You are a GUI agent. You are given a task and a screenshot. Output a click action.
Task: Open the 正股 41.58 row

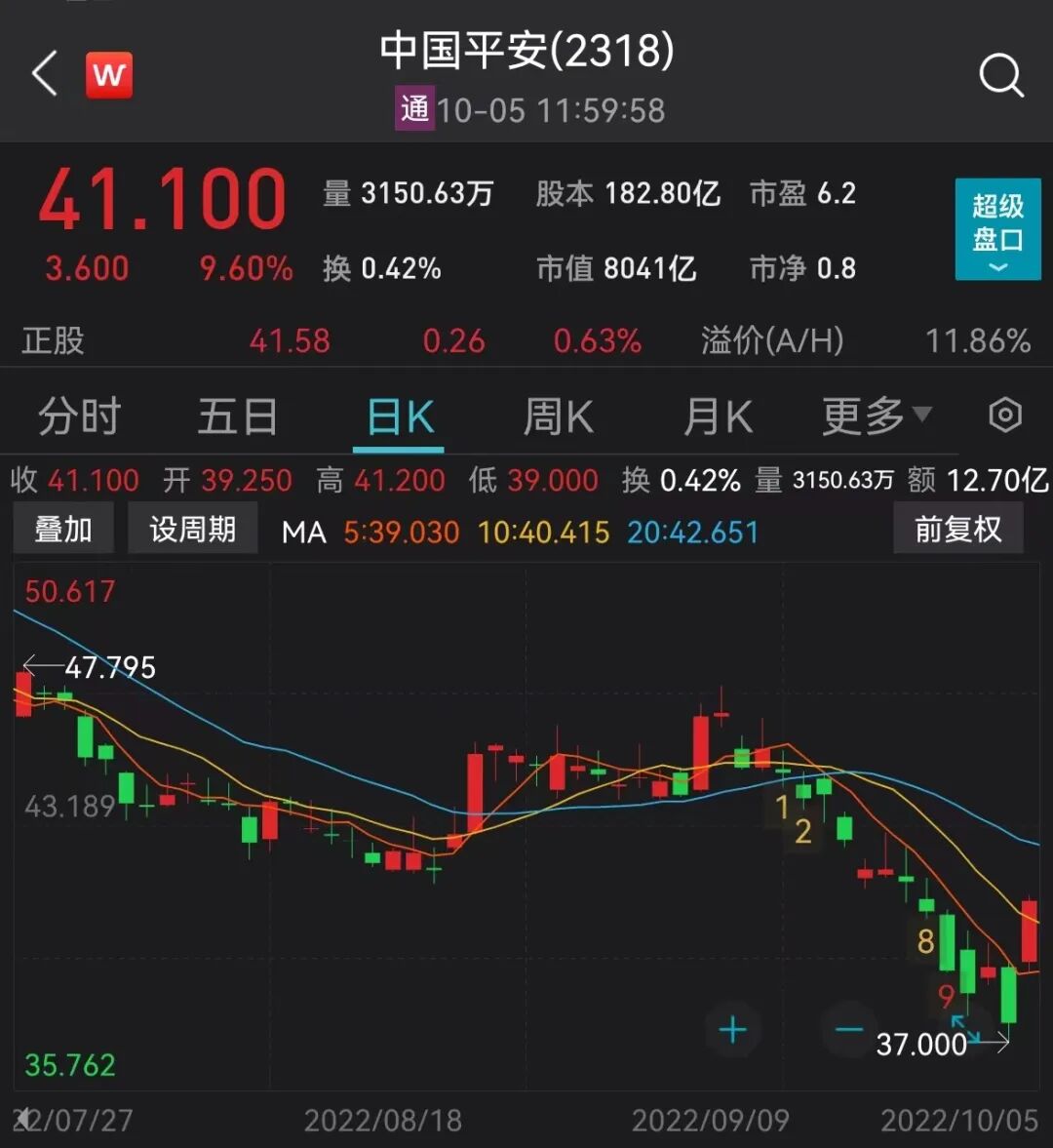tap(526, 340)
